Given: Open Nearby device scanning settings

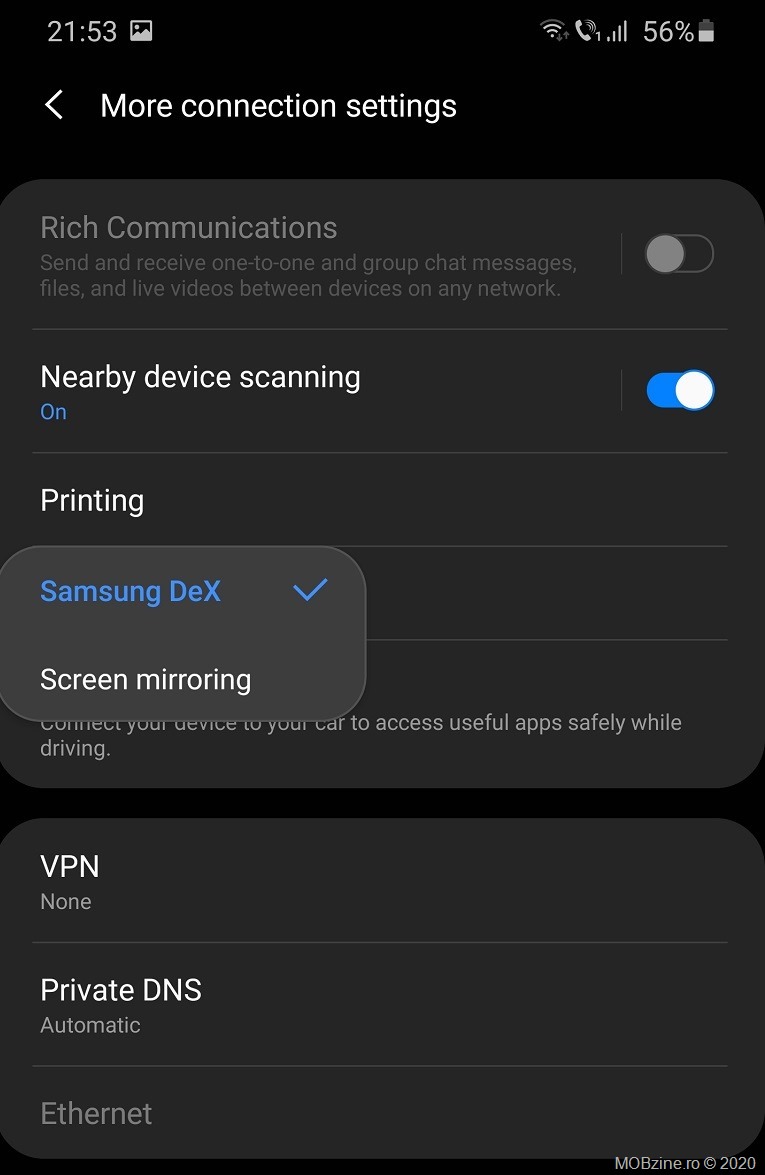Looking at the screenshot, I should pos(300,390).
